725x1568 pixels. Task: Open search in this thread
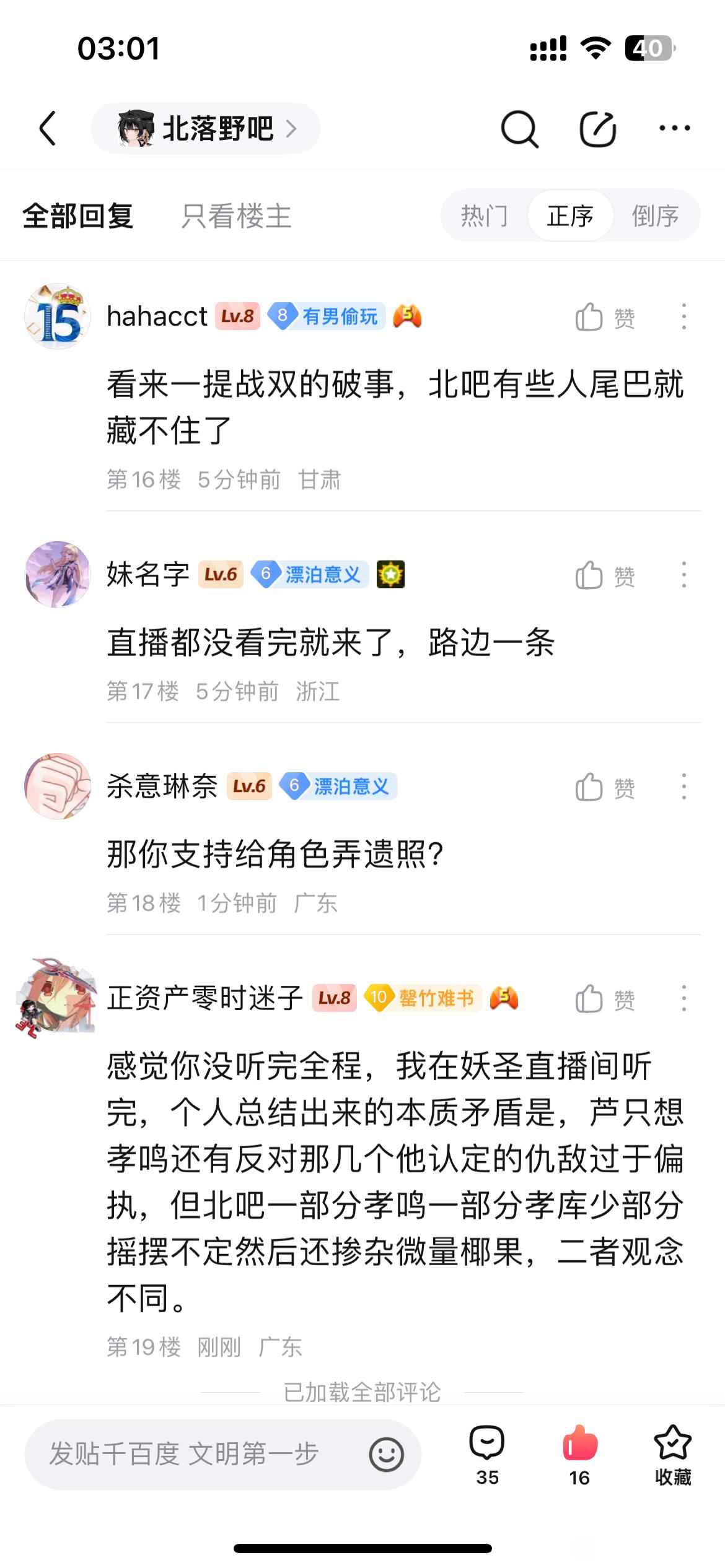pos(519,129)
